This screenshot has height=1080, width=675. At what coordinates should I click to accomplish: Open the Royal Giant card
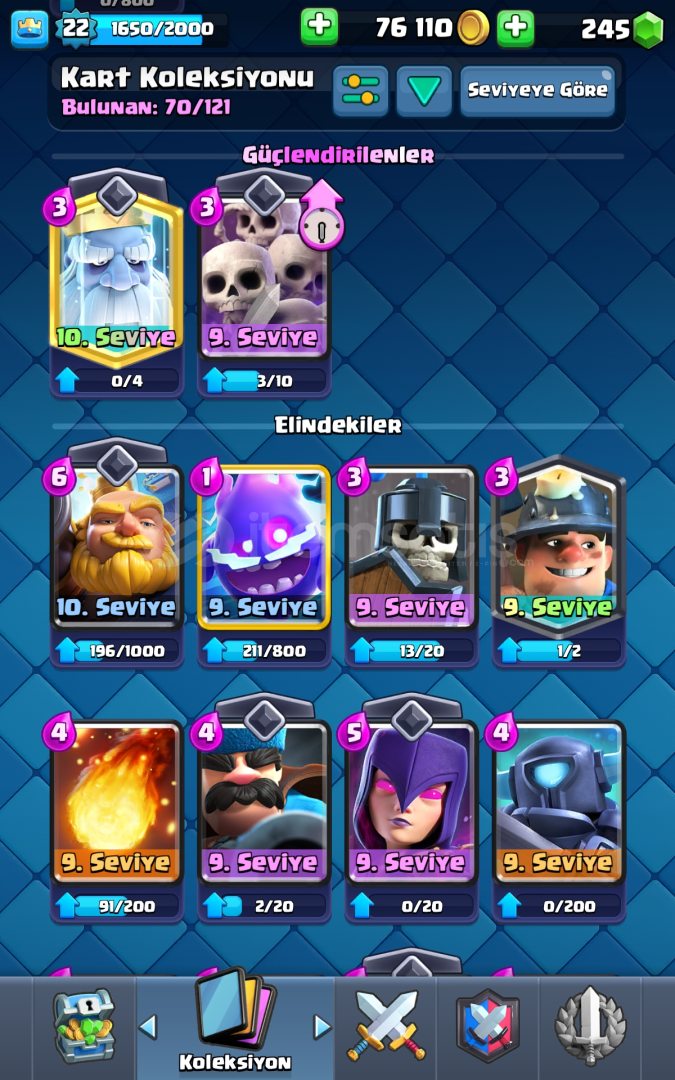click(117, 545)
